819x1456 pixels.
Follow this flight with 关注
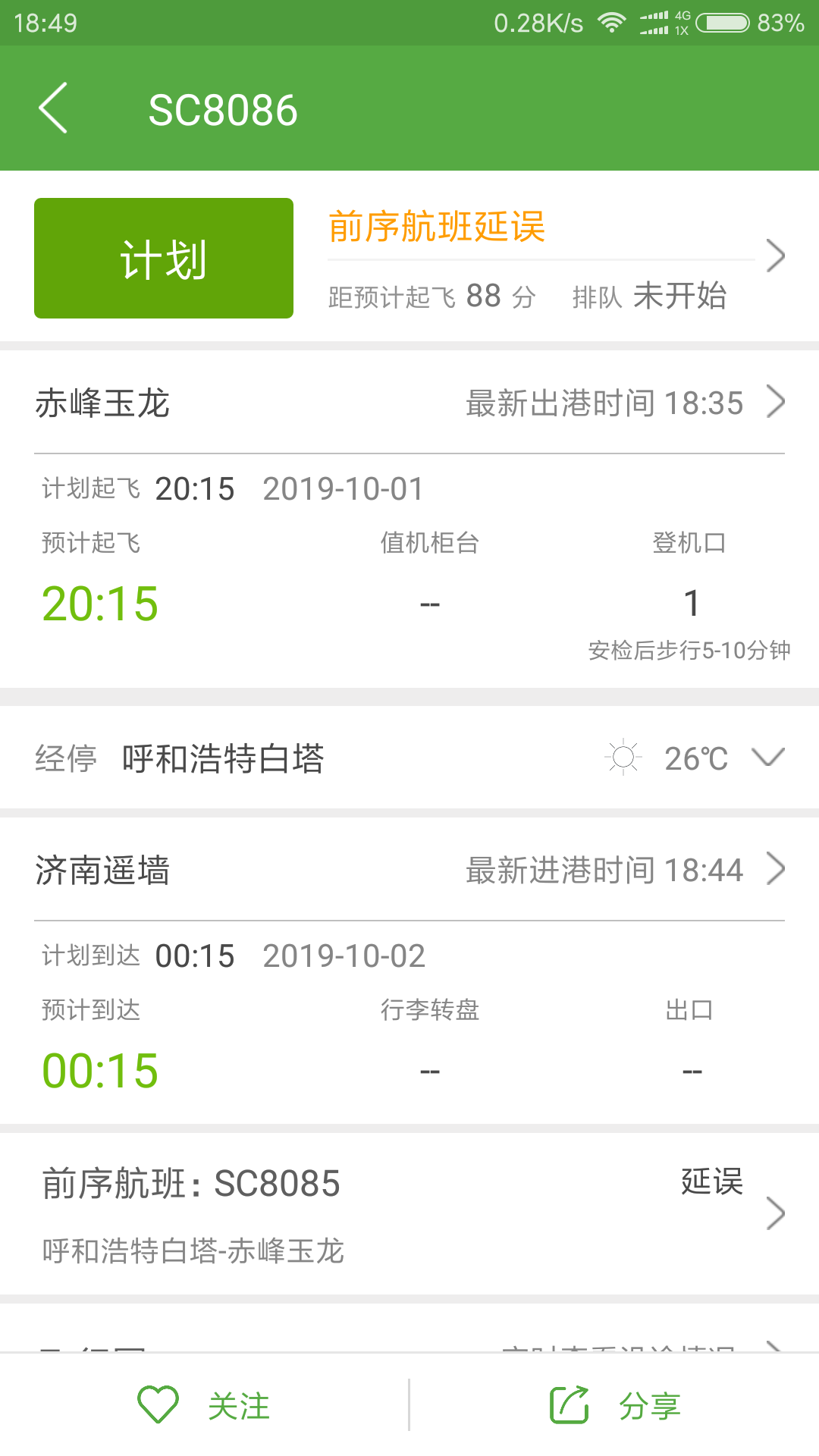pyautogui.click(x=205, y=1405)
